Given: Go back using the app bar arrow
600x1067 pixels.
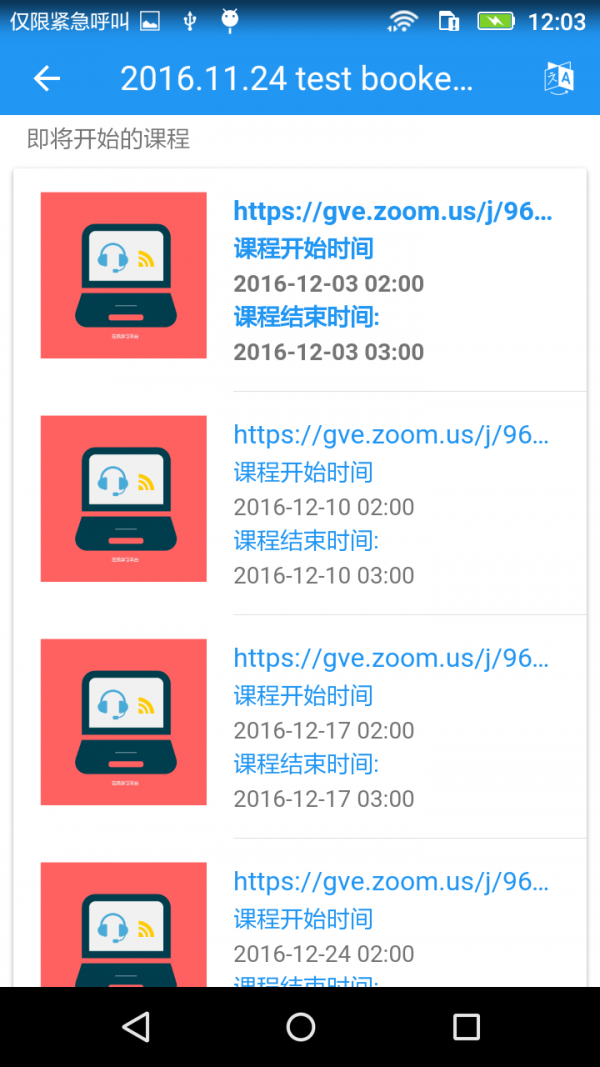Looking at the screenshot, I should pos(47,79).
